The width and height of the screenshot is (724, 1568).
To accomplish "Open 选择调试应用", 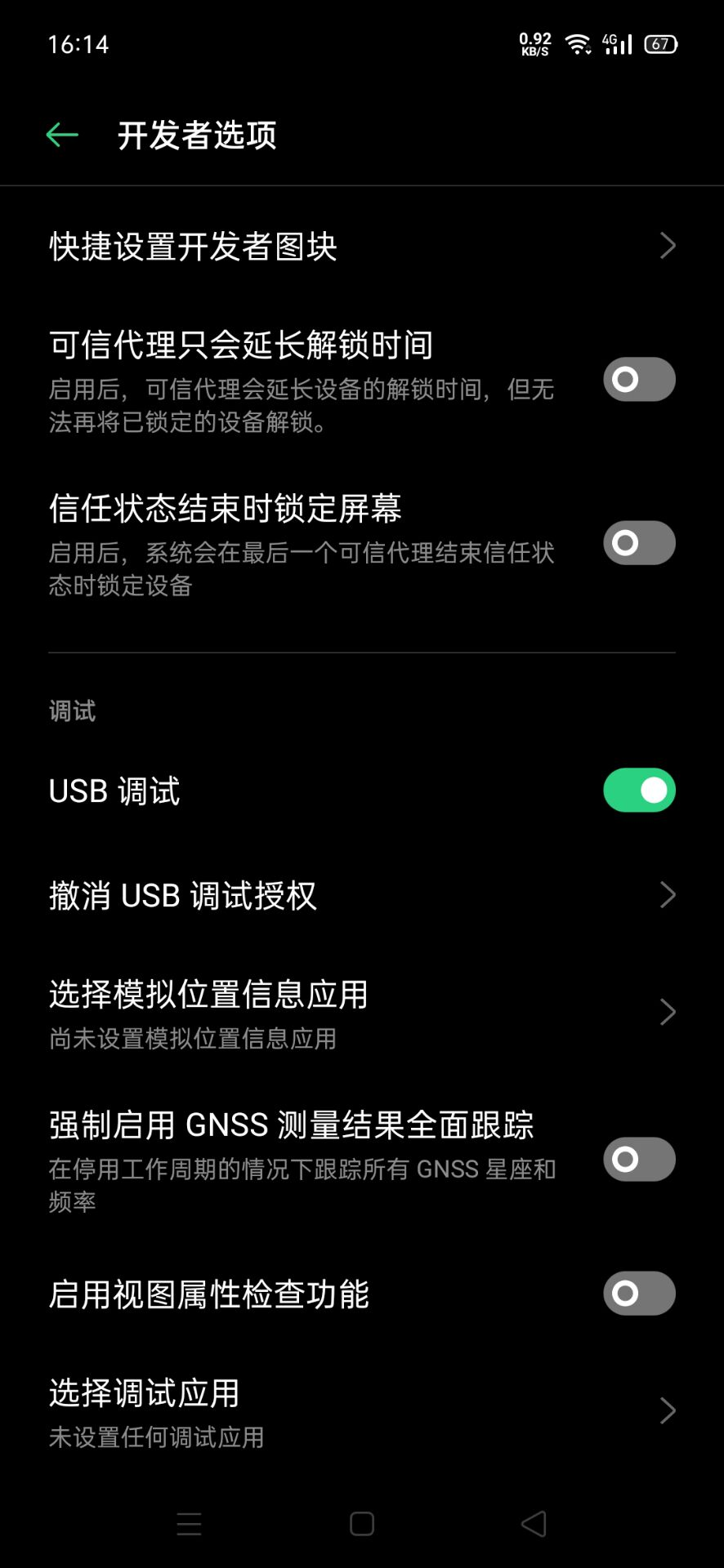I will click(362, 1411).
